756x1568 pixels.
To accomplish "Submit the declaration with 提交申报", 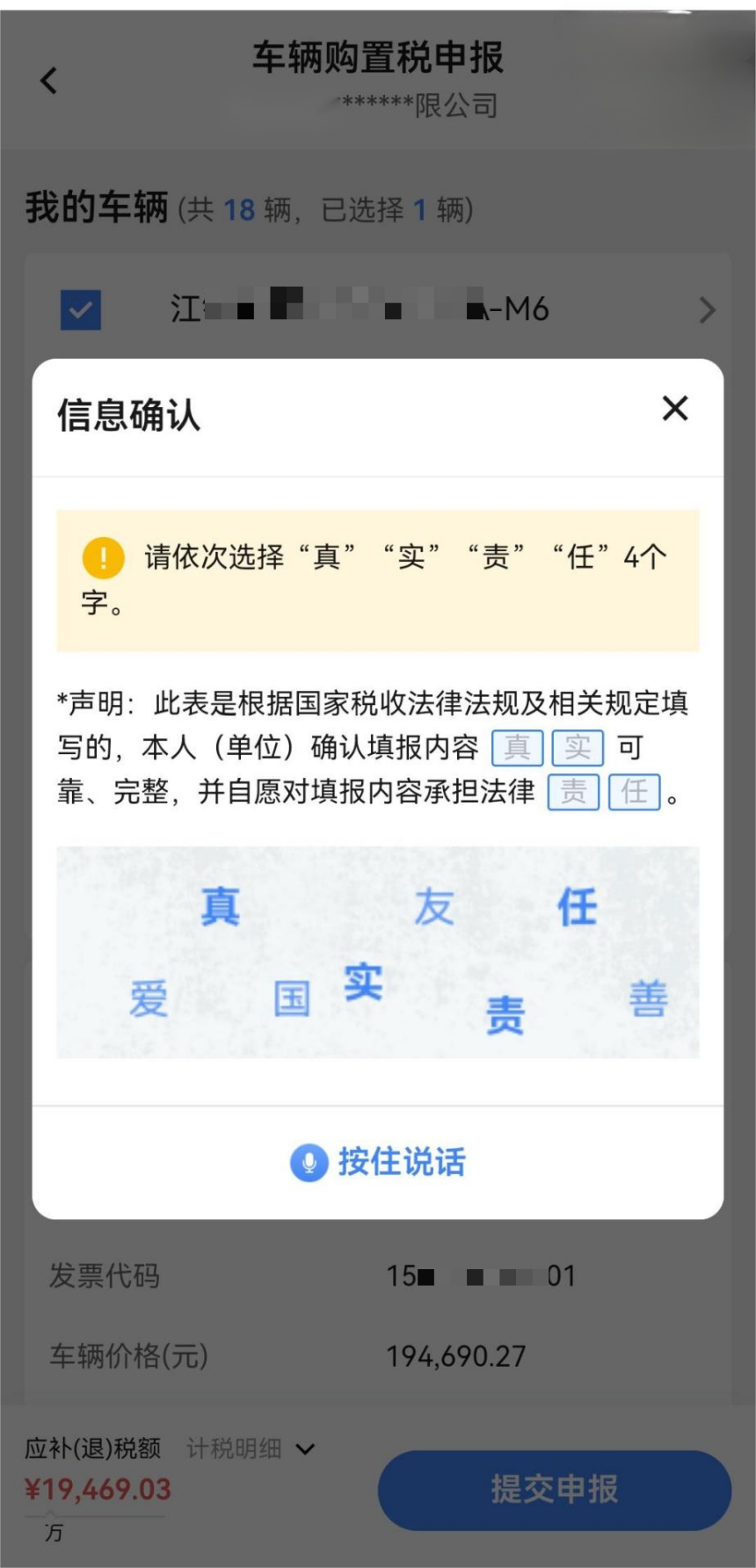I will coord(554,1490).
